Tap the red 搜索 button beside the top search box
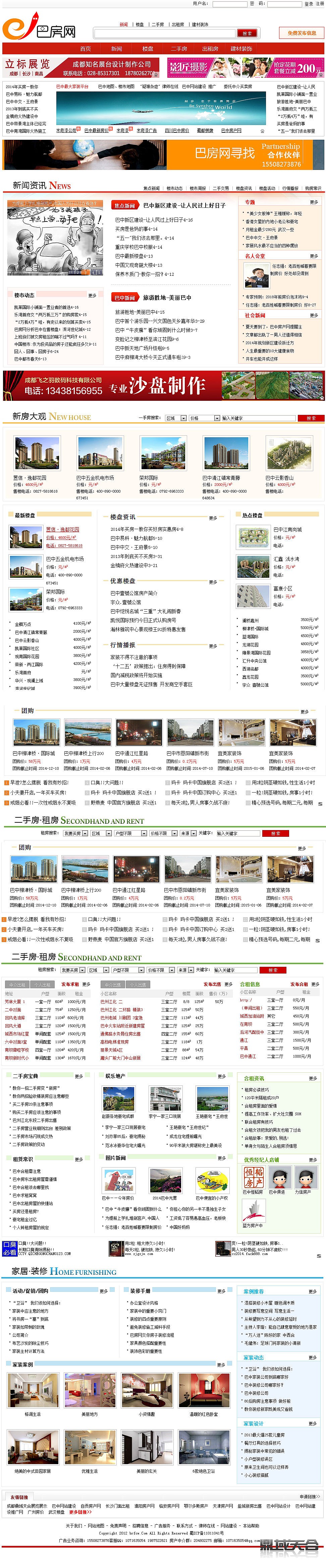326x1568 pixels. pos(246,33)
